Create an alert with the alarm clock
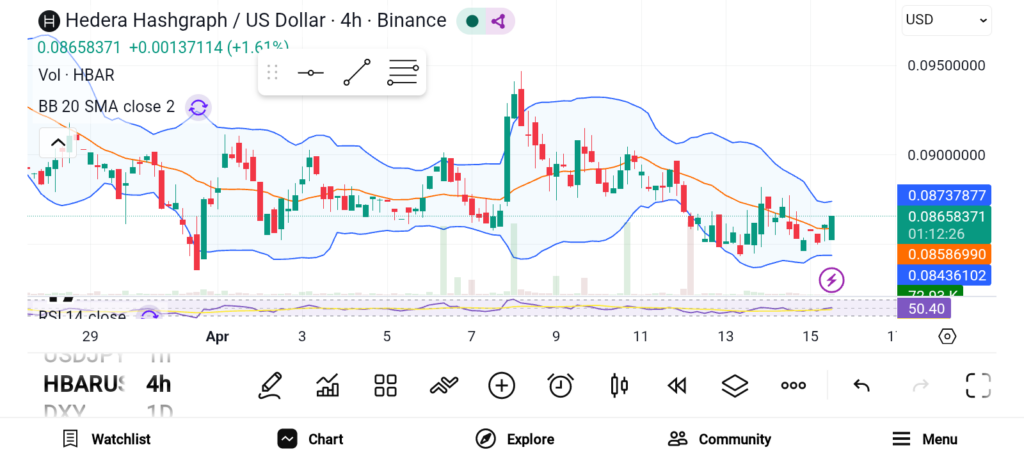The image size is (1024, 461). (x=560, y=385)
